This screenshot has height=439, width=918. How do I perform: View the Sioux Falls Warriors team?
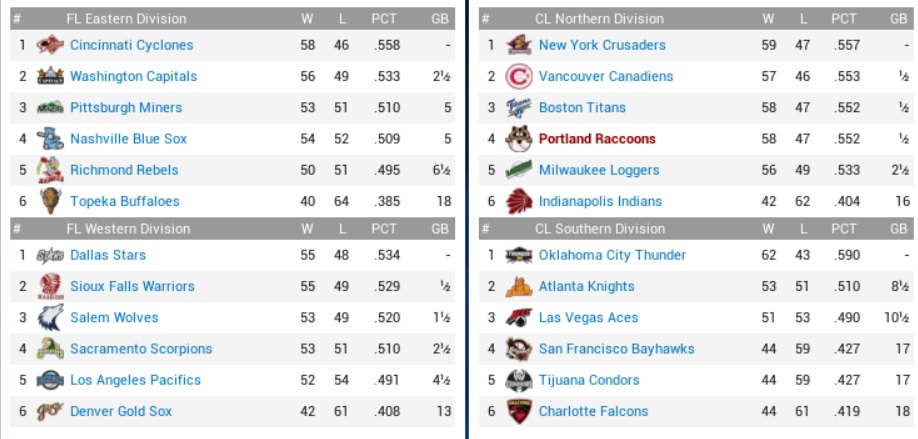[x=132, y=286]
